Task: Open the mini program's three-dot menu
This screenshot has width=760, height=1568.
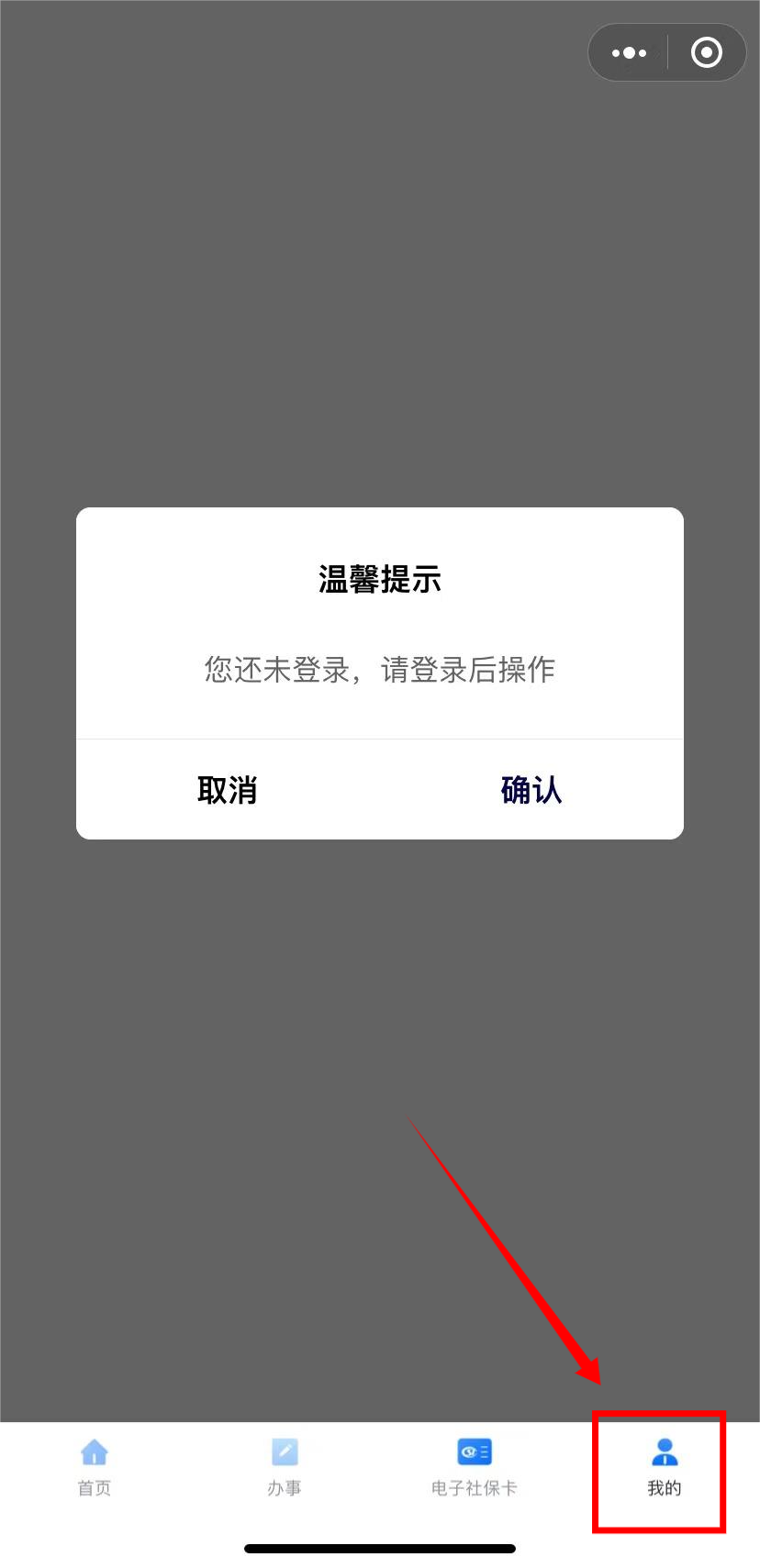Action: 629,53
